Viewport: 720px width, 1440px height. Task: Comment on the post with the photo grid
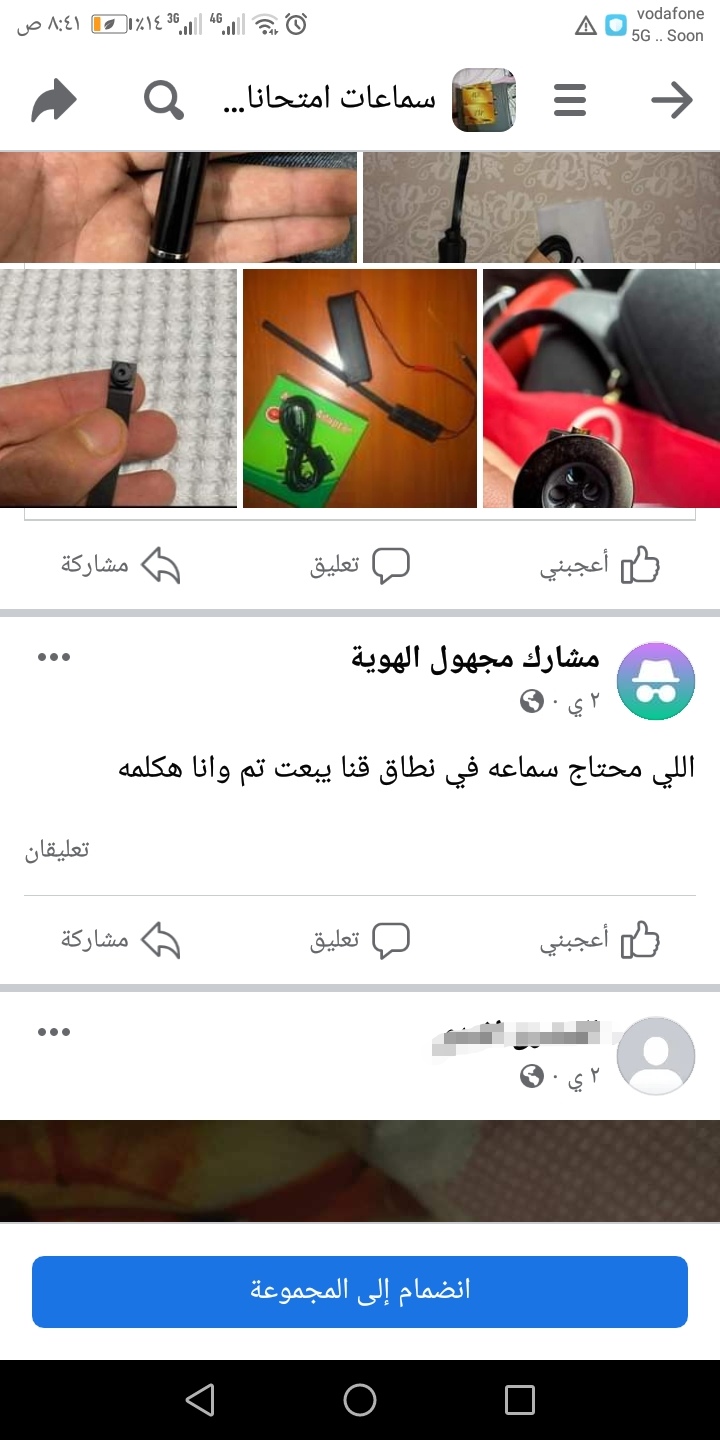pos(360,566)
